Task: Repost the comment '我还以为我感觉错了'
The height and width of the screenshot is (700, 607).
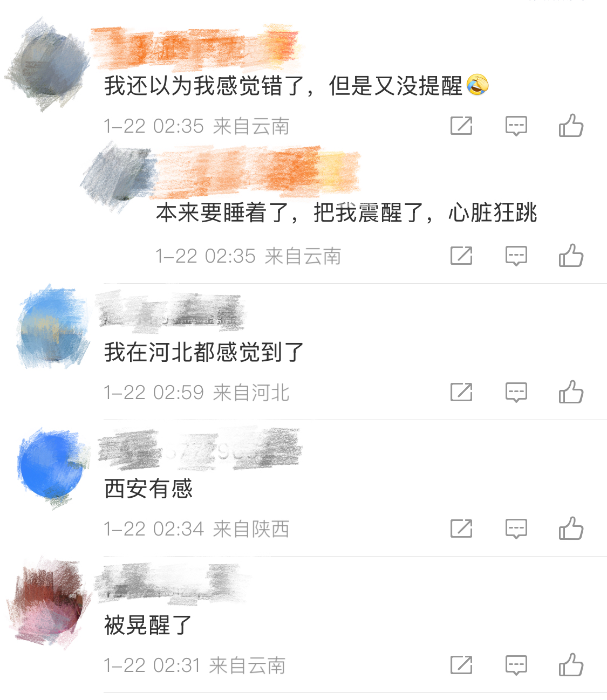Action: (461, 126)
